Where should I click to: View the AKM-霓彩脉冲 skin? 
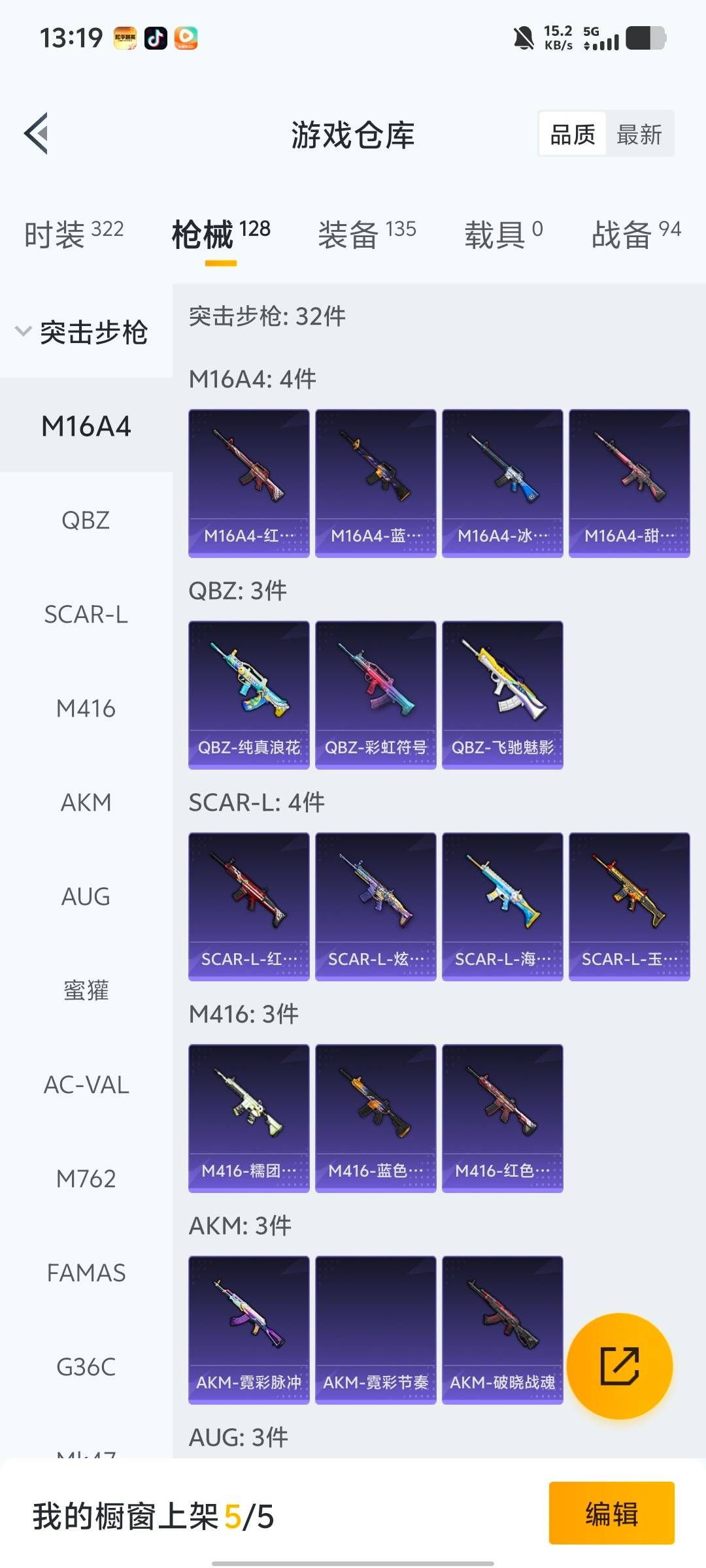click(248, 1330)
